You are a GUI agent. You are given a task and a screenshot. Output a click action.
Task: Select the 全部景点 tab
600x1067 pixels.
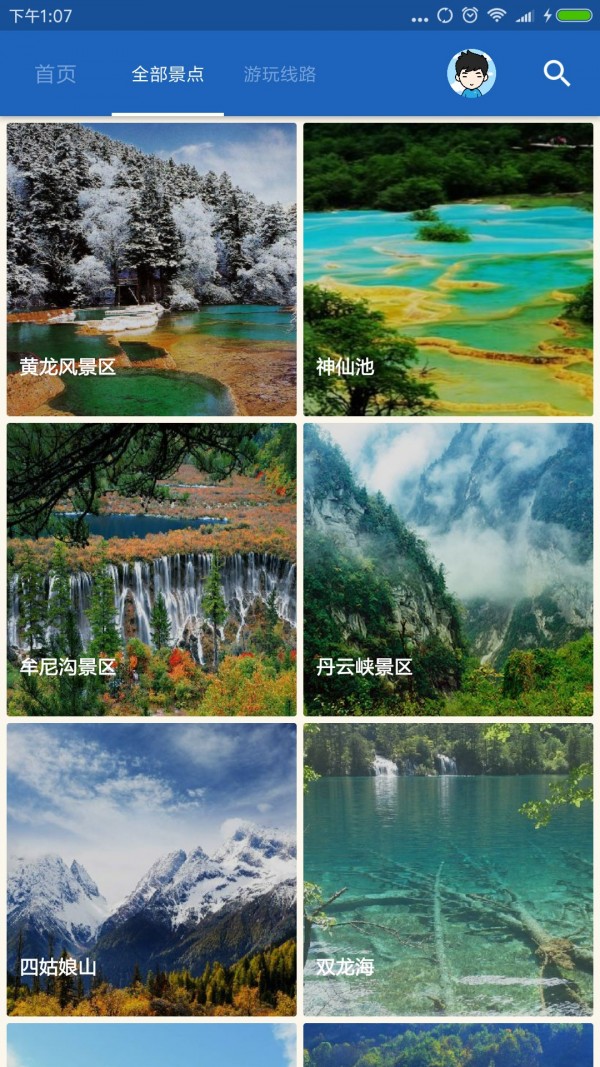(x=168, y=74)
